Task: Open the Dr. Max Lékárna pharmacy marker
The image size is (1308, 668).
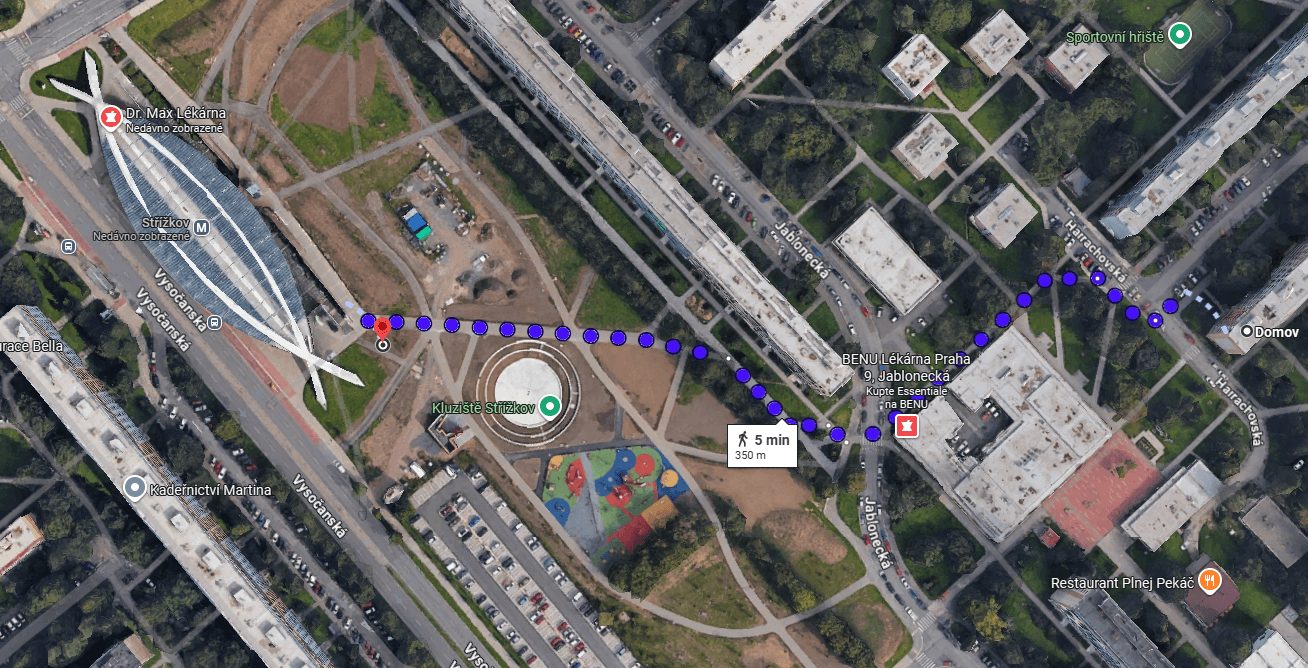Action: pos(110,118)
